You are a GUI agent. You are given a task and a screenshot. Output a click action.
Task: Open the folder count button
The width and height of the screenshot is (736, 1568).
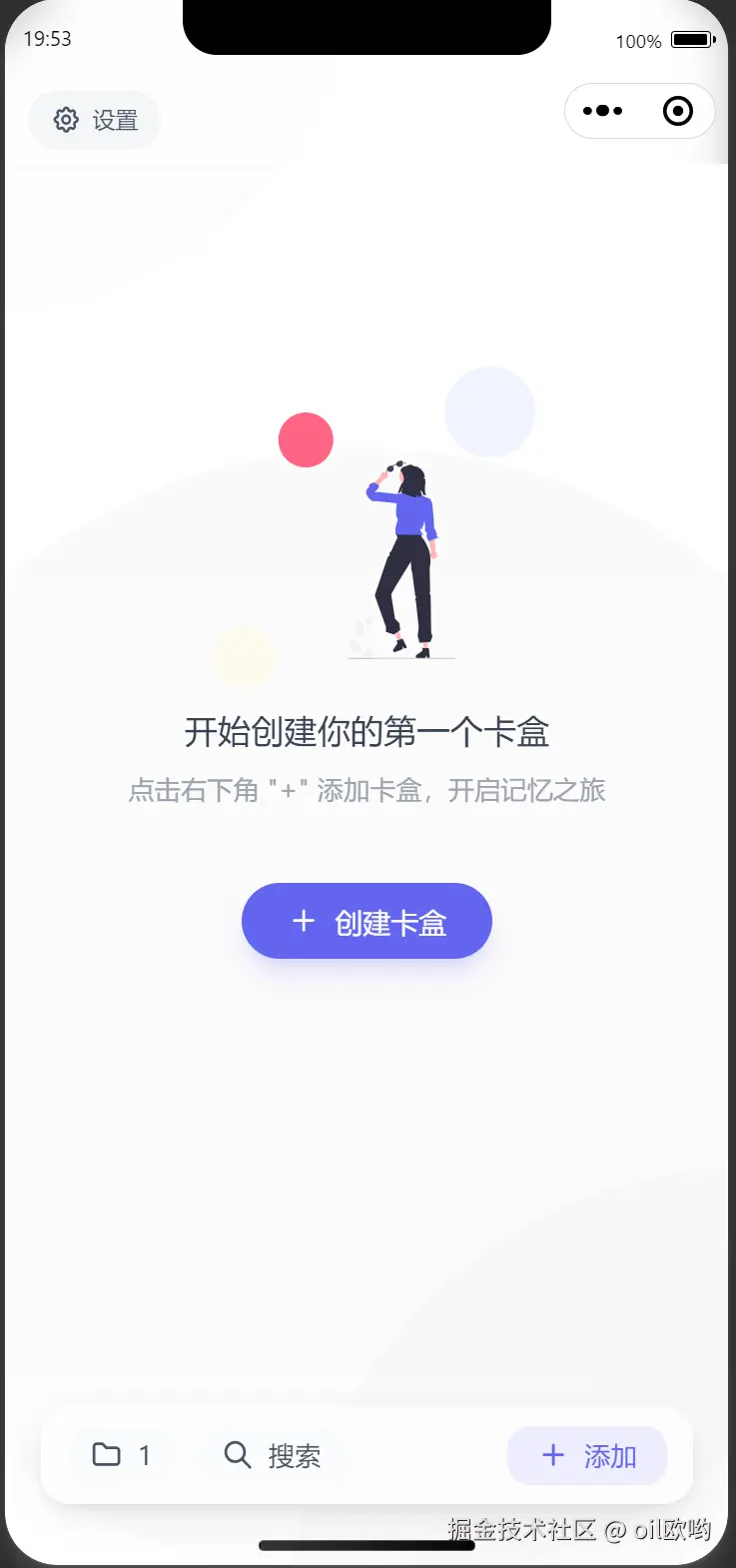121,1455
